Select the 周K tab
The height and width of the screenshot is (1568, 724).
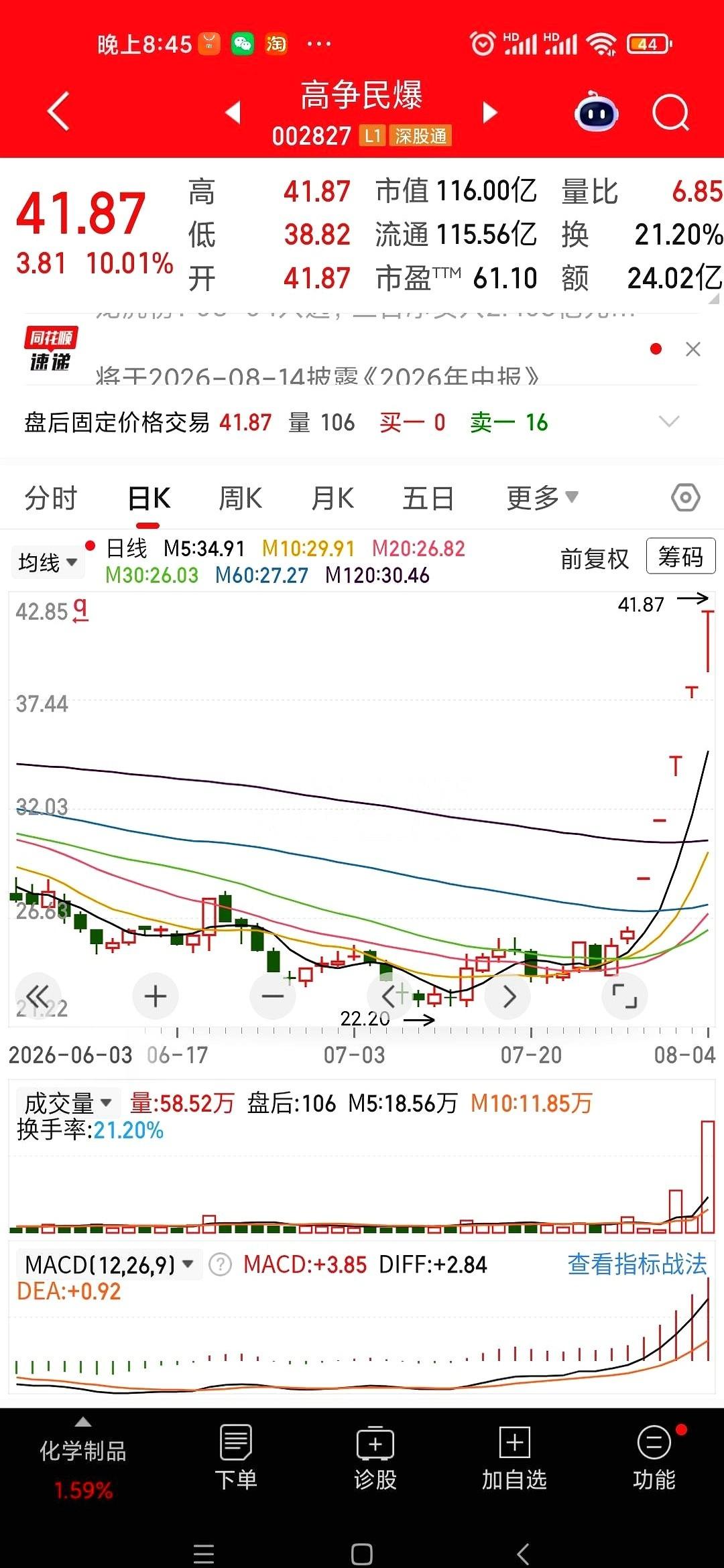click(x=240, y=499)
